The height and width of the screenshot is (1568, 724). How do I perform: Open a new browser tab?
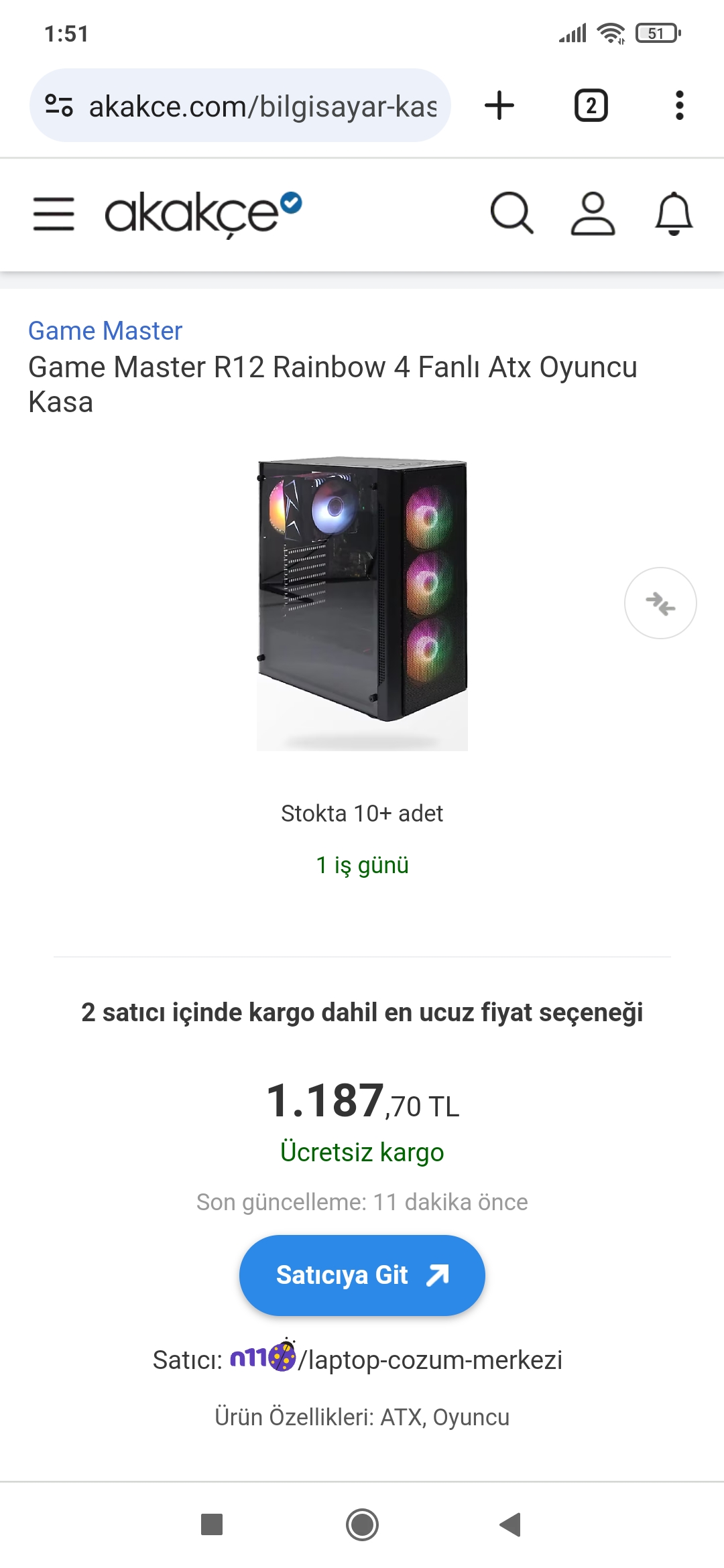tap(499, 106)
